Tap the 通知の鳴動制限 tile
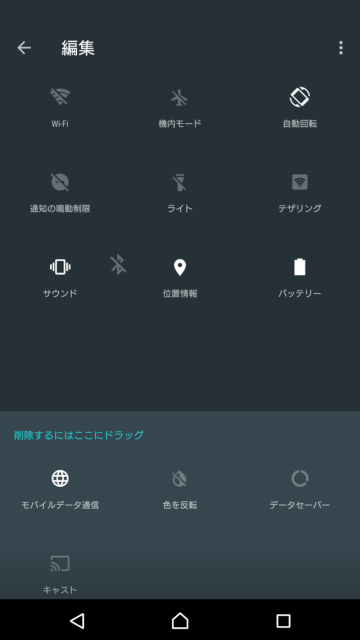This screenshot has width=360, height=640. tap(60, 193)
